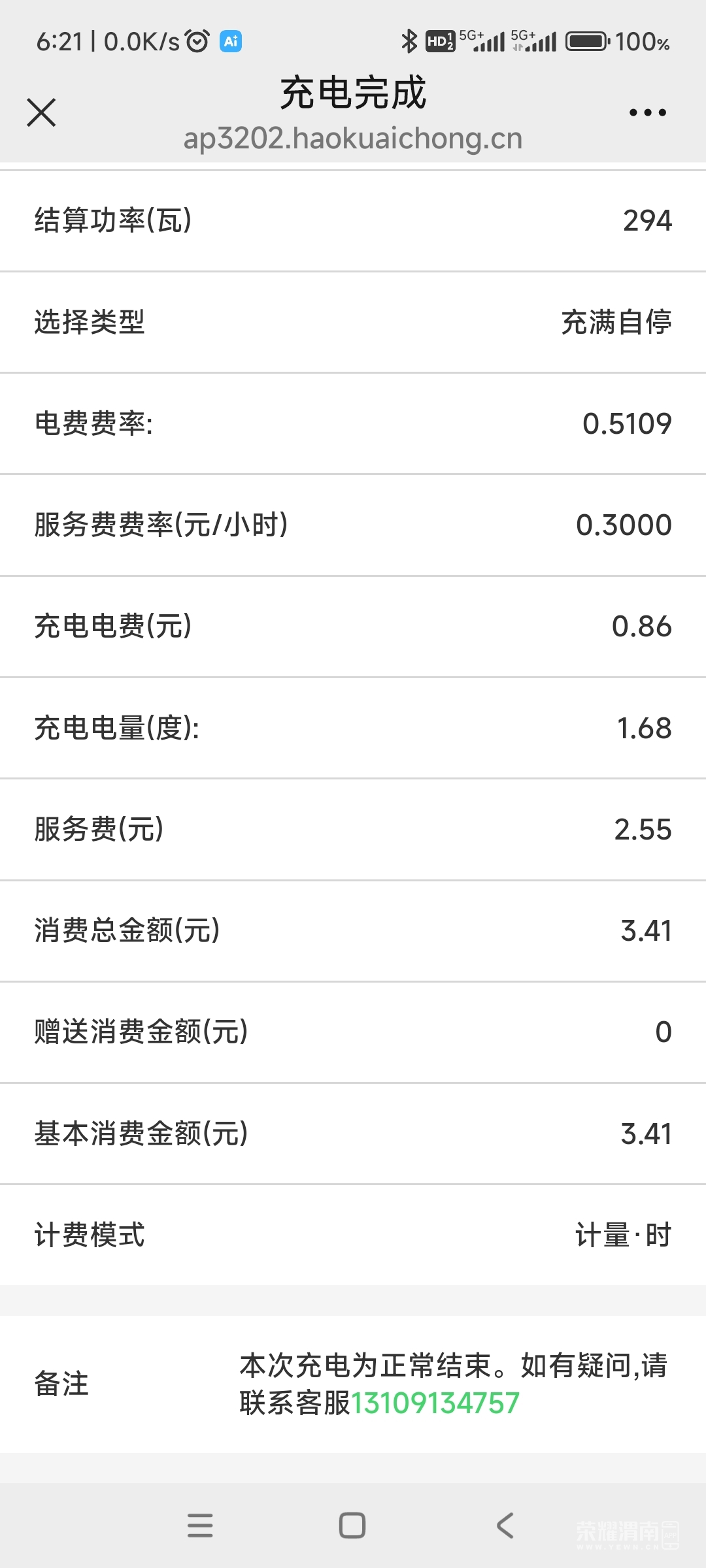Go back using system back button

click(x=505, y=1526)
